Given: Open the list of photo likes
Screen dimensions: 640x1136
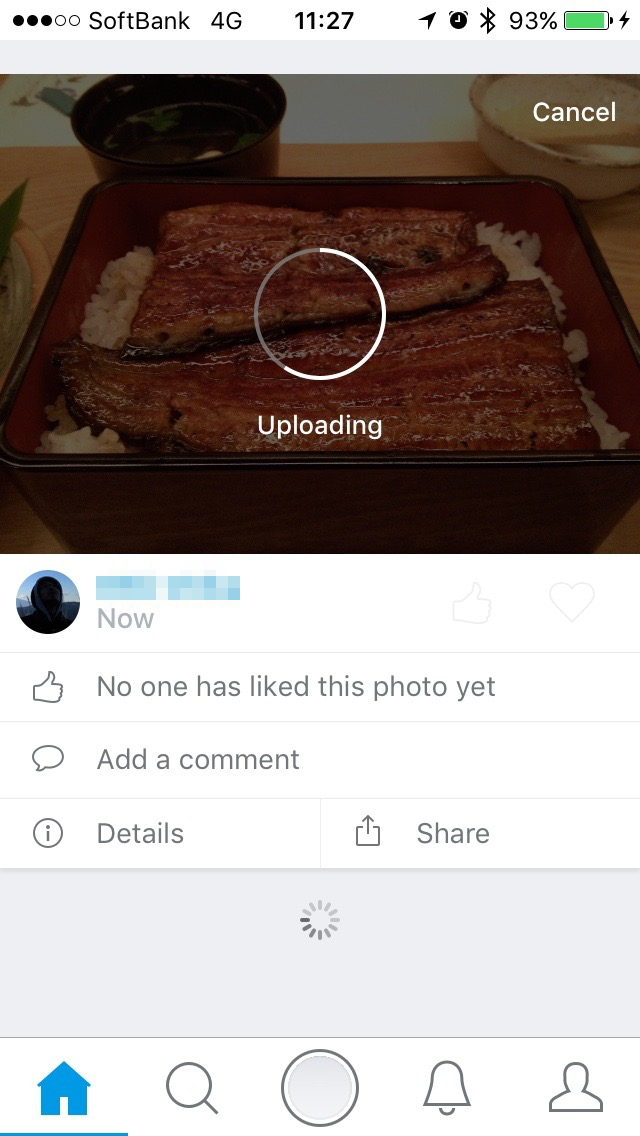Looking at the screenshot, I should tap(320, 687).
